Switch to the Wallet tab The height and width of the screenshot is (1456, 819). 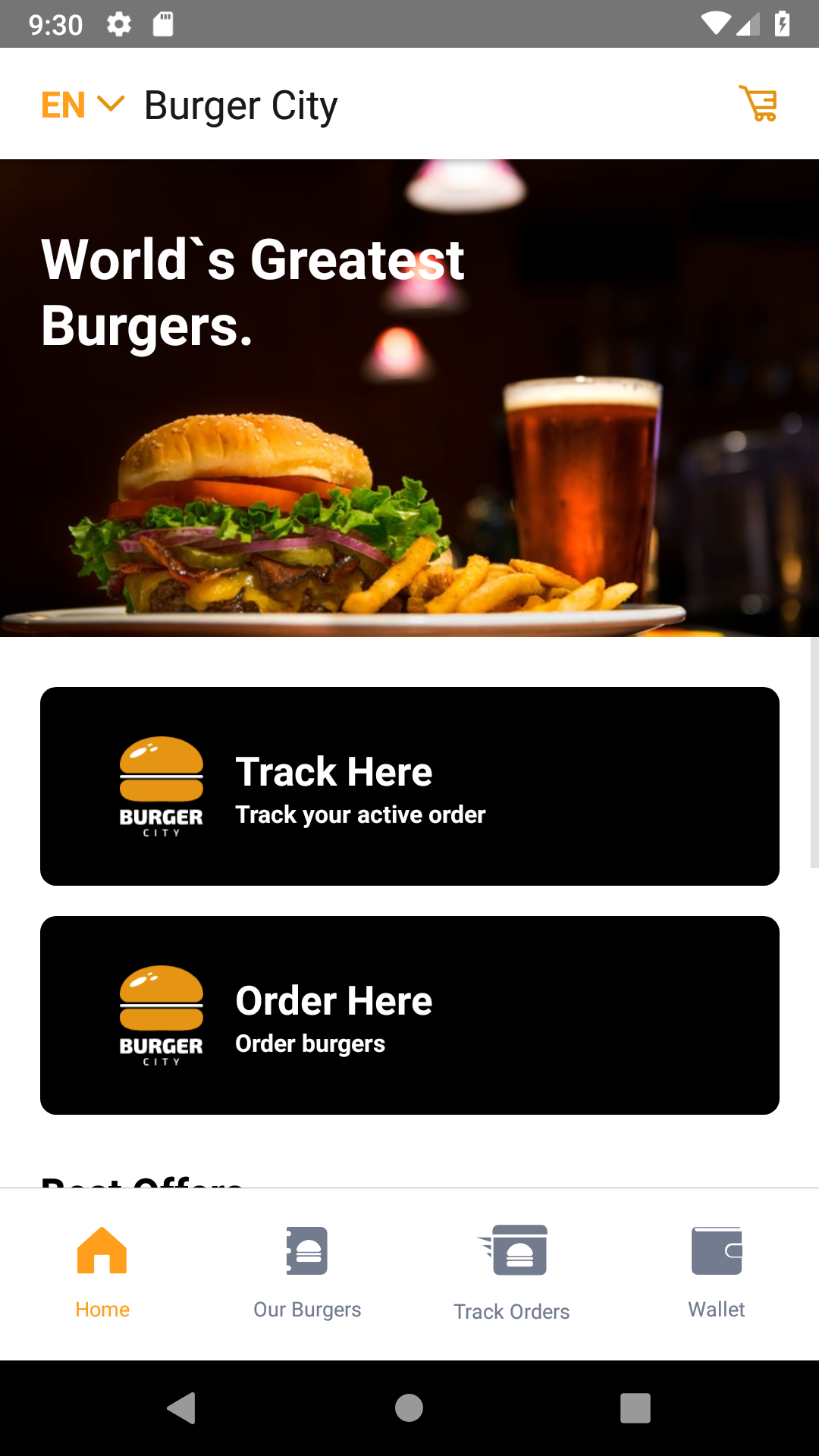(x=717, y=1273)
